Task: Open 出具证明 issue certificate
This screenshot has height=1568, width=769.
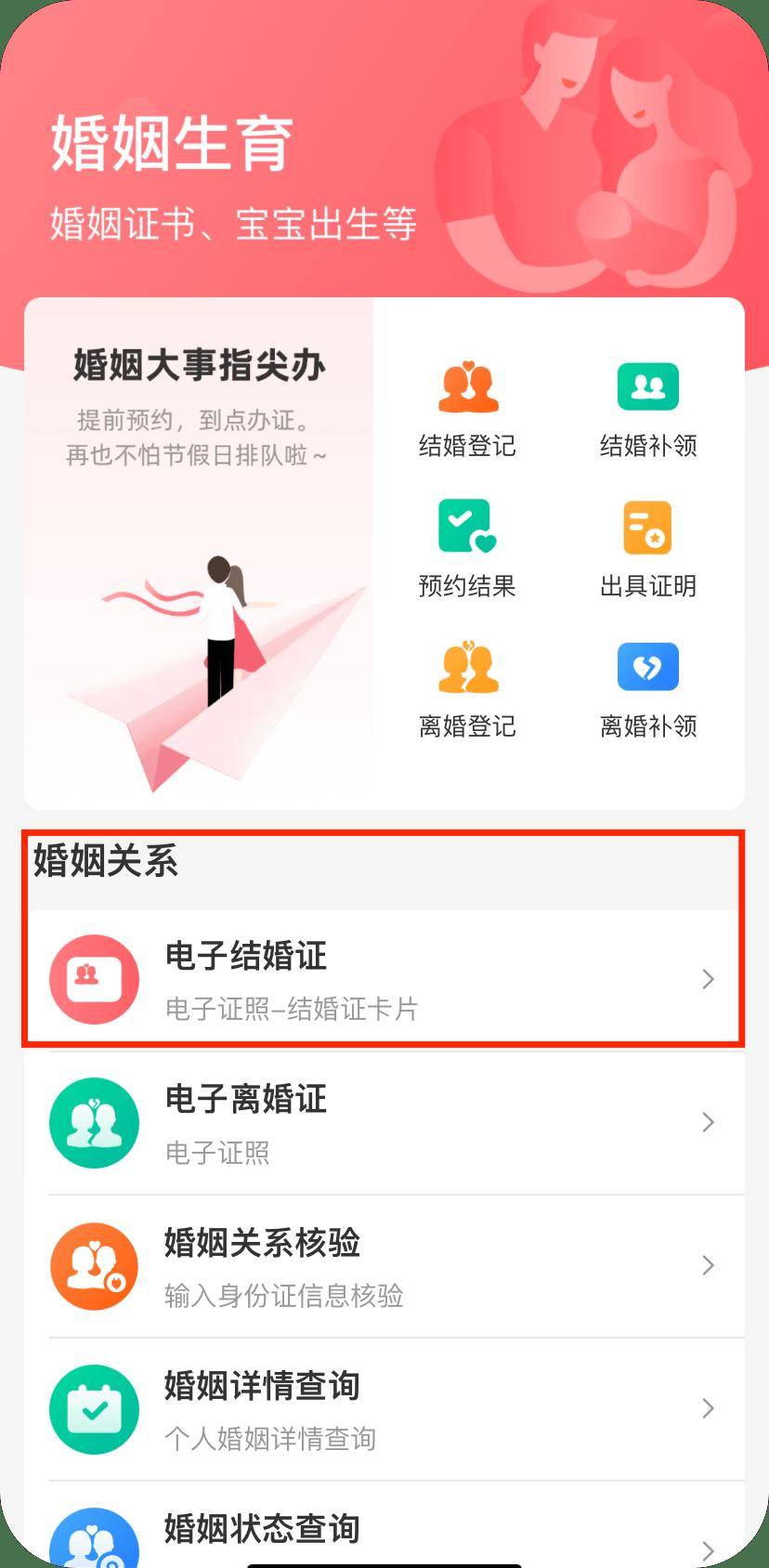Action: [648, 549]
